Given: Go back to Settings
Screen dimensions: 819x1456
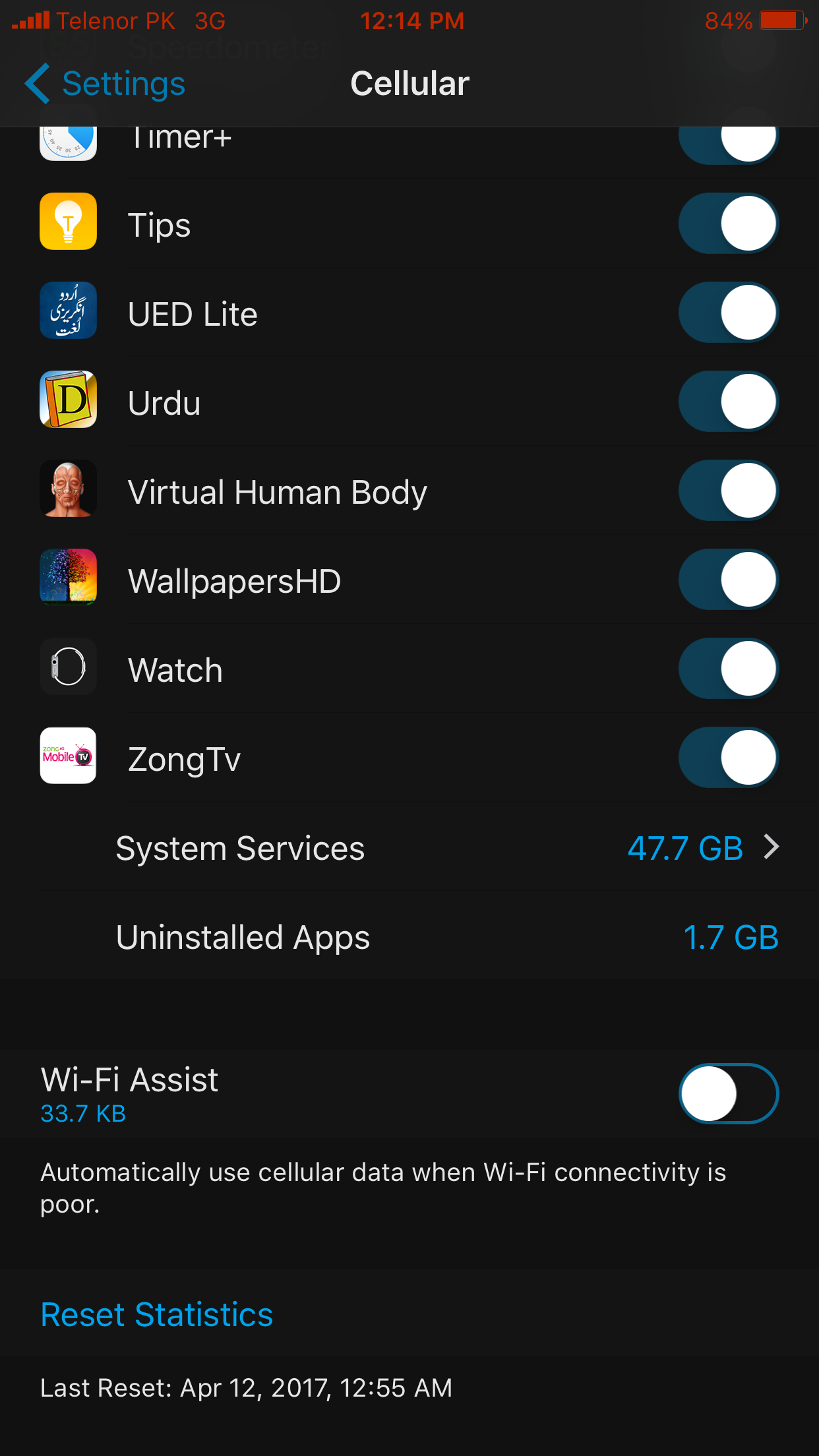Looking at the screenshot, I should coord(106,84).
